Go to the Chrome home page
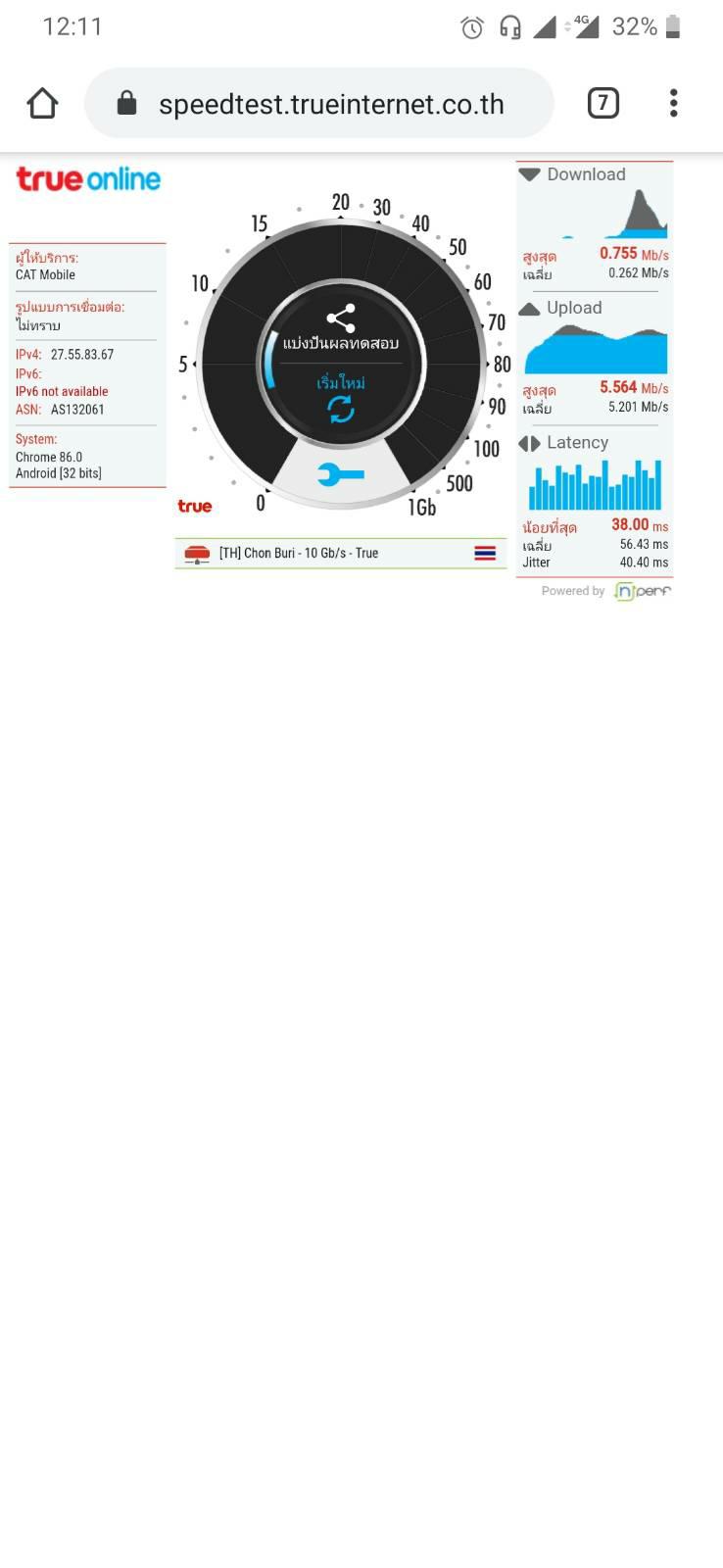The width and height of the screenshot is (723, 1568). (42, 103)
